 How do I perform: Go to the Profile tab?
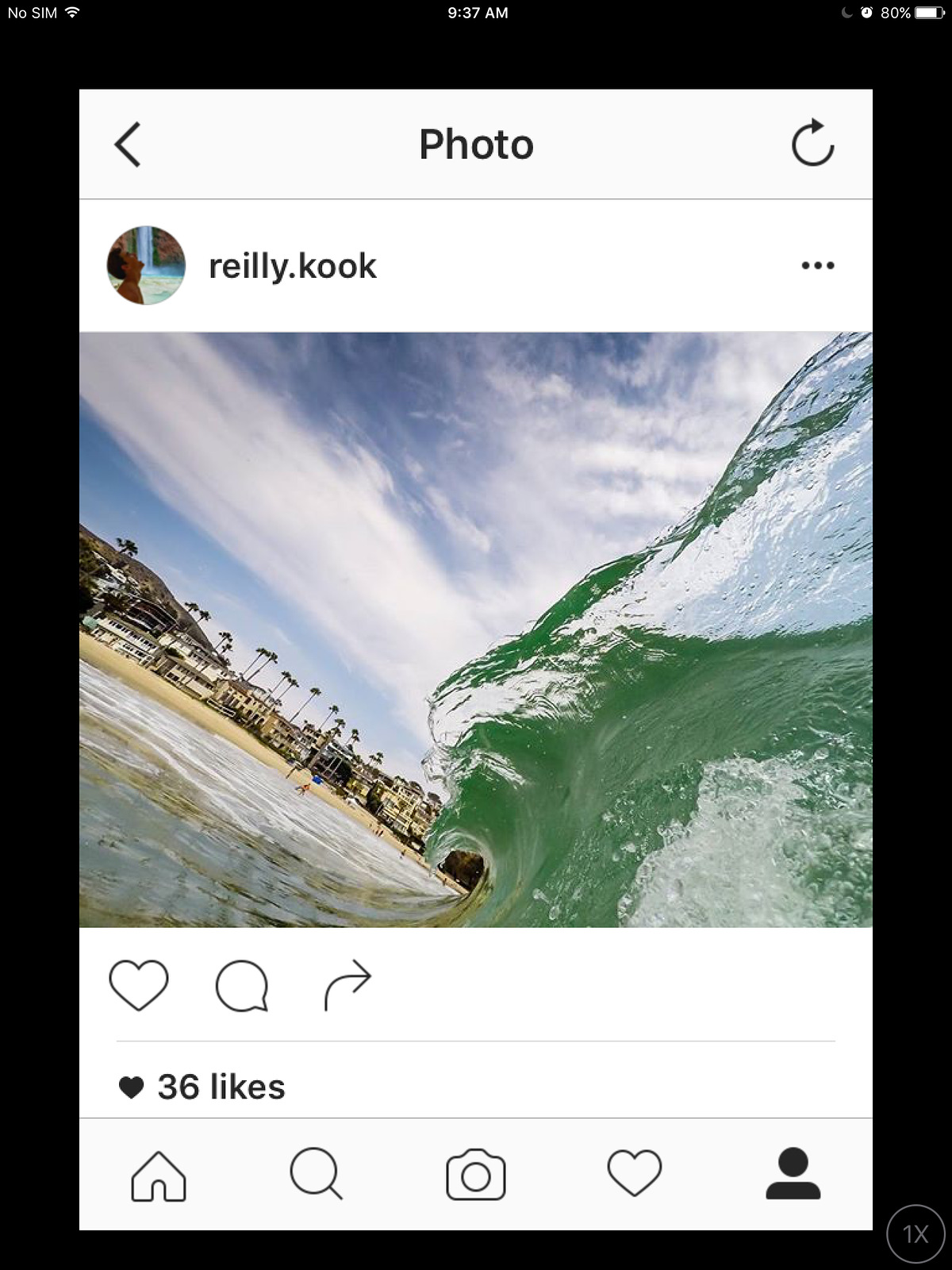click(793, 1173)
